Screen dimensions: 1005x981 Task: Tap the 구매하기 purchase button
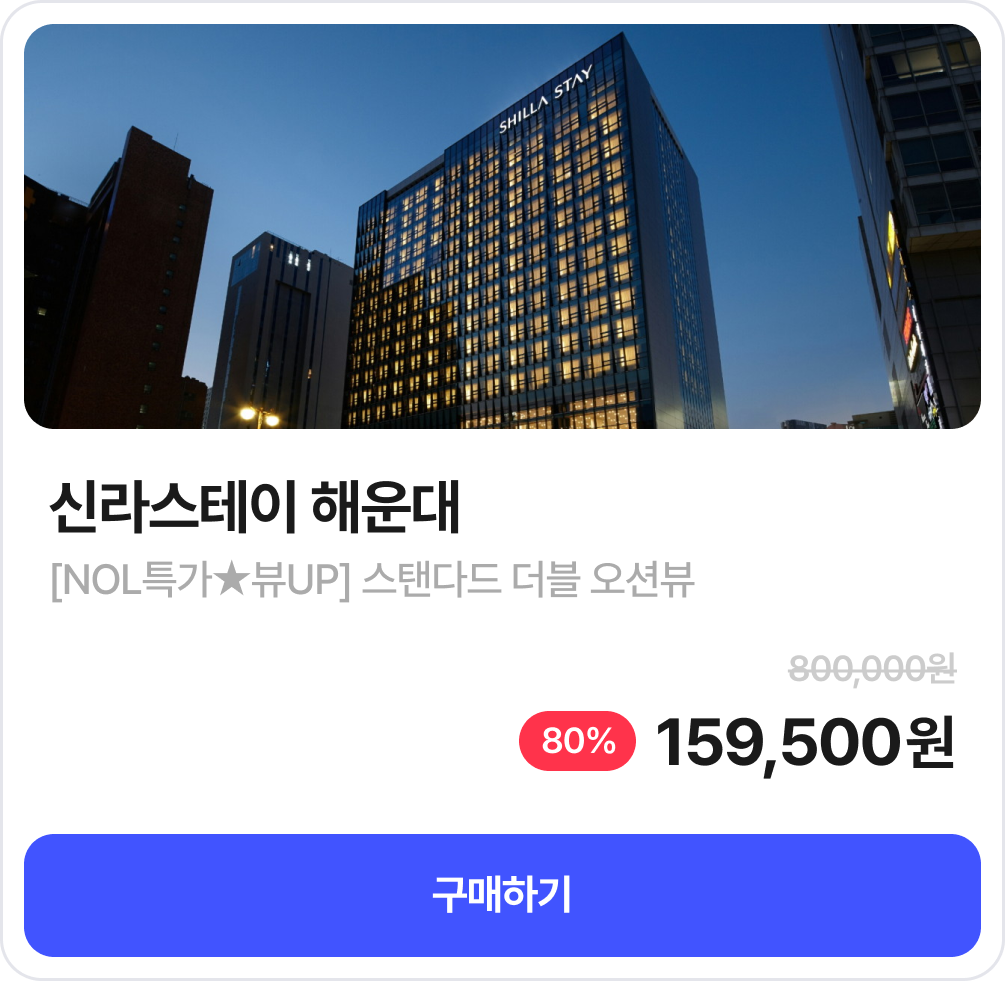pyautogui.click(x=502, y=895)
